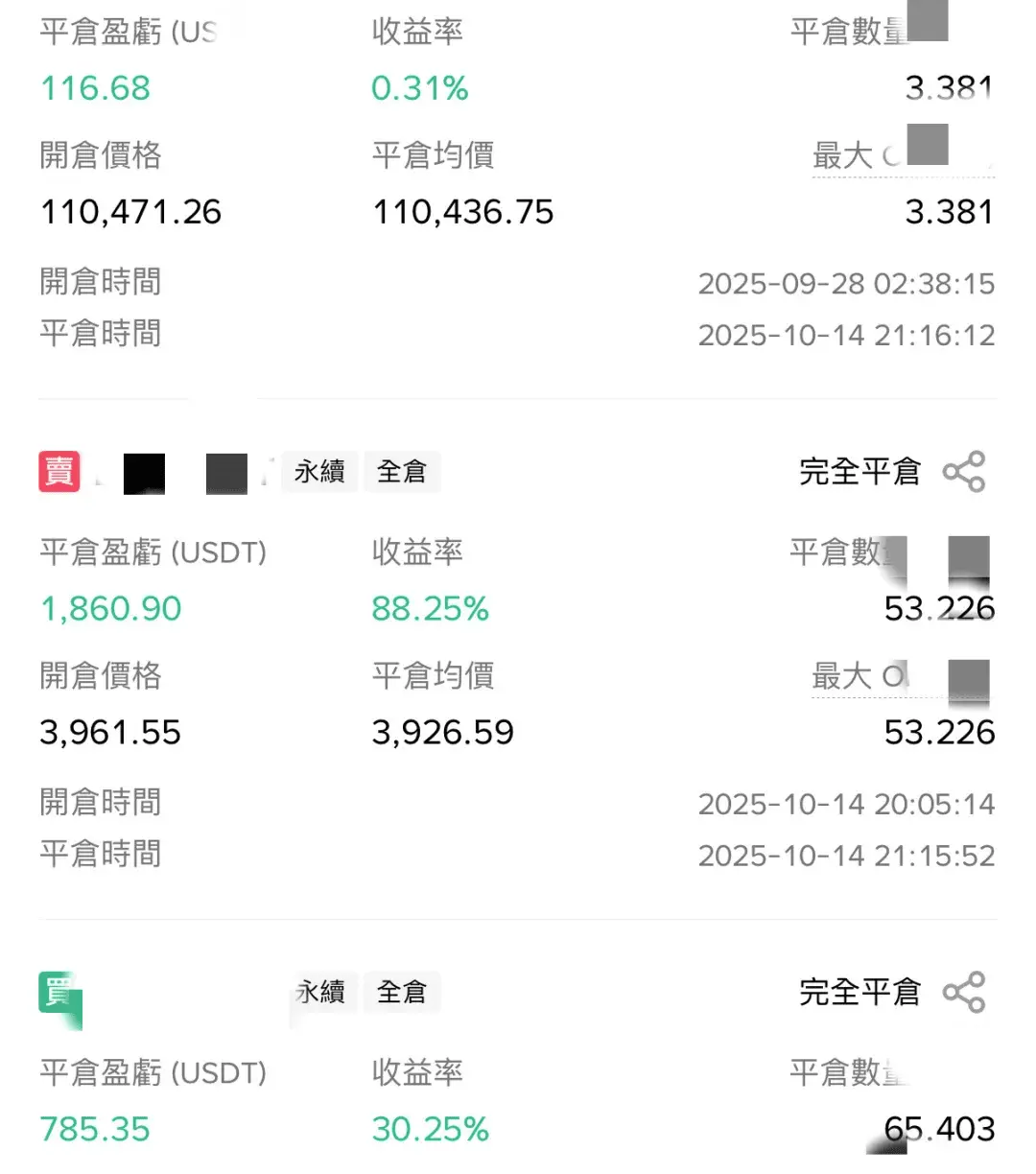This screenshot has height=1174, width=1036.
Task: Share the buy position with 785.35 profit
Action: click(x=964, y=992)
